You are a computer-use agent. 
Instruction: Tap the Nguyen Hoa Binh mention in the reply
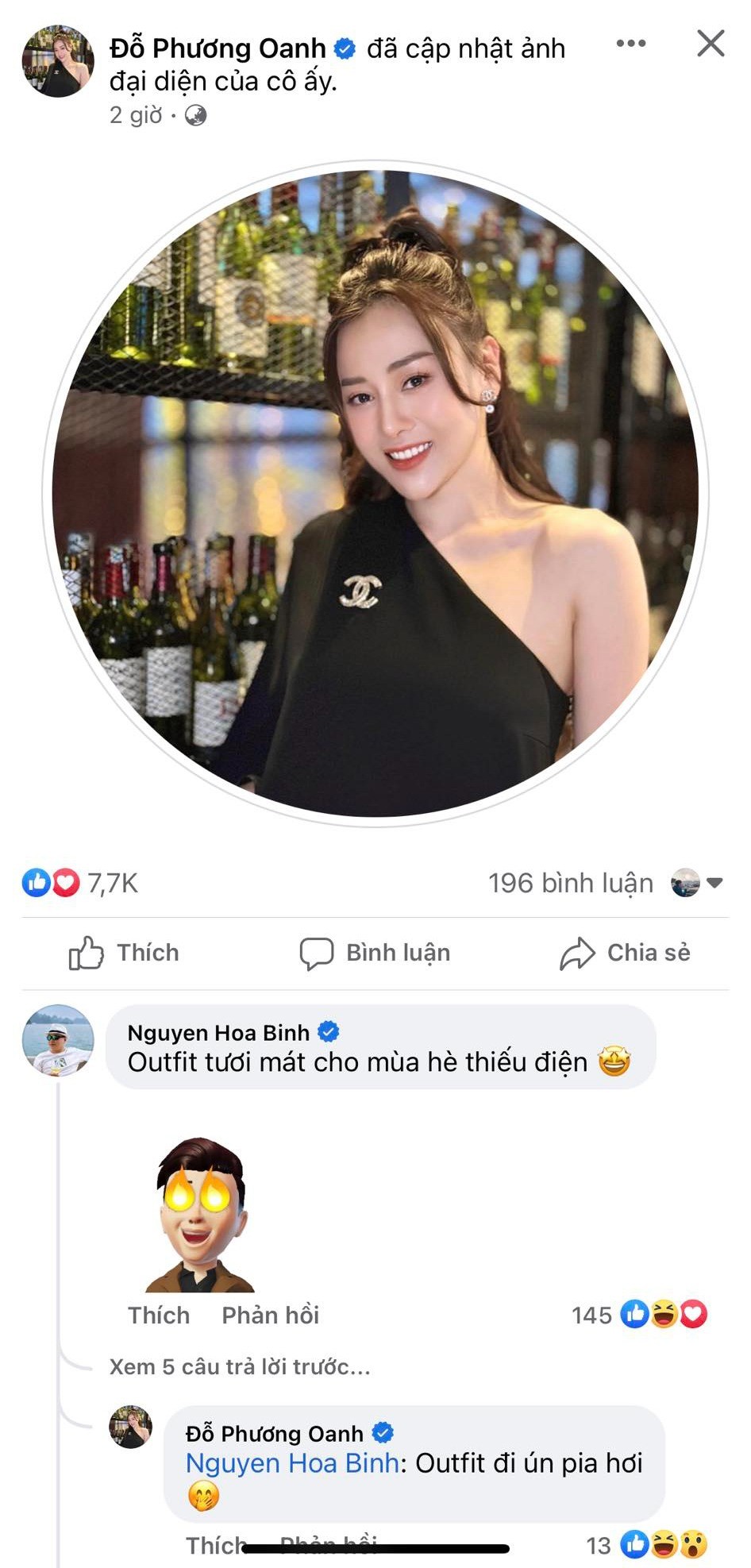pos(291,1463)
